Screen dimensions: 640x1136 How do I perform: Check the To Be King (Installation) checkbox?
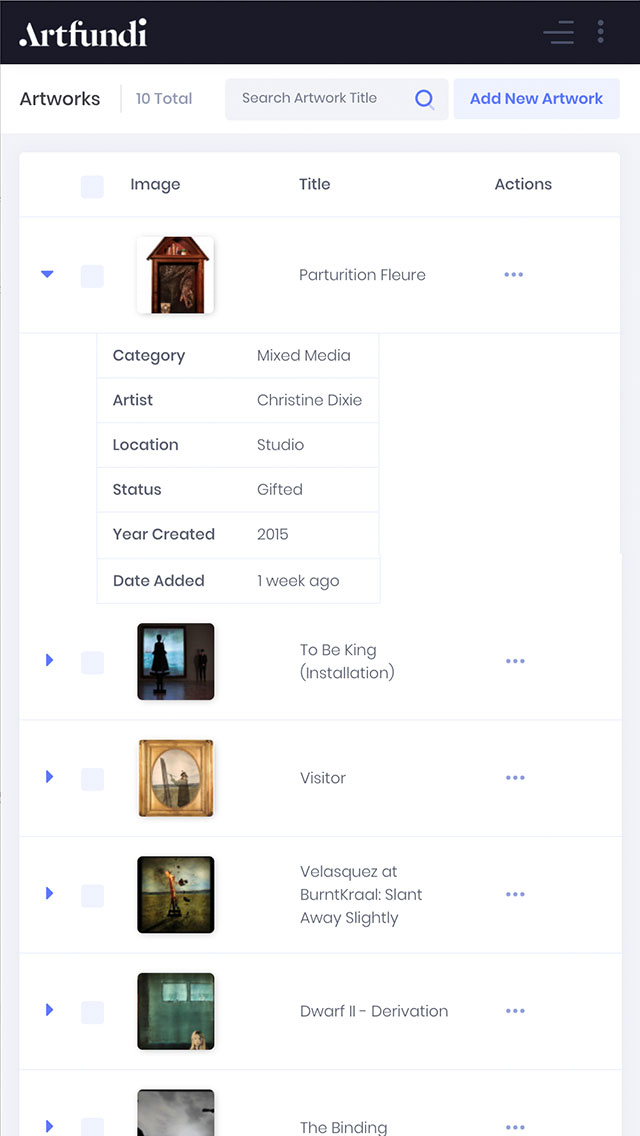[x=92, y=662]
